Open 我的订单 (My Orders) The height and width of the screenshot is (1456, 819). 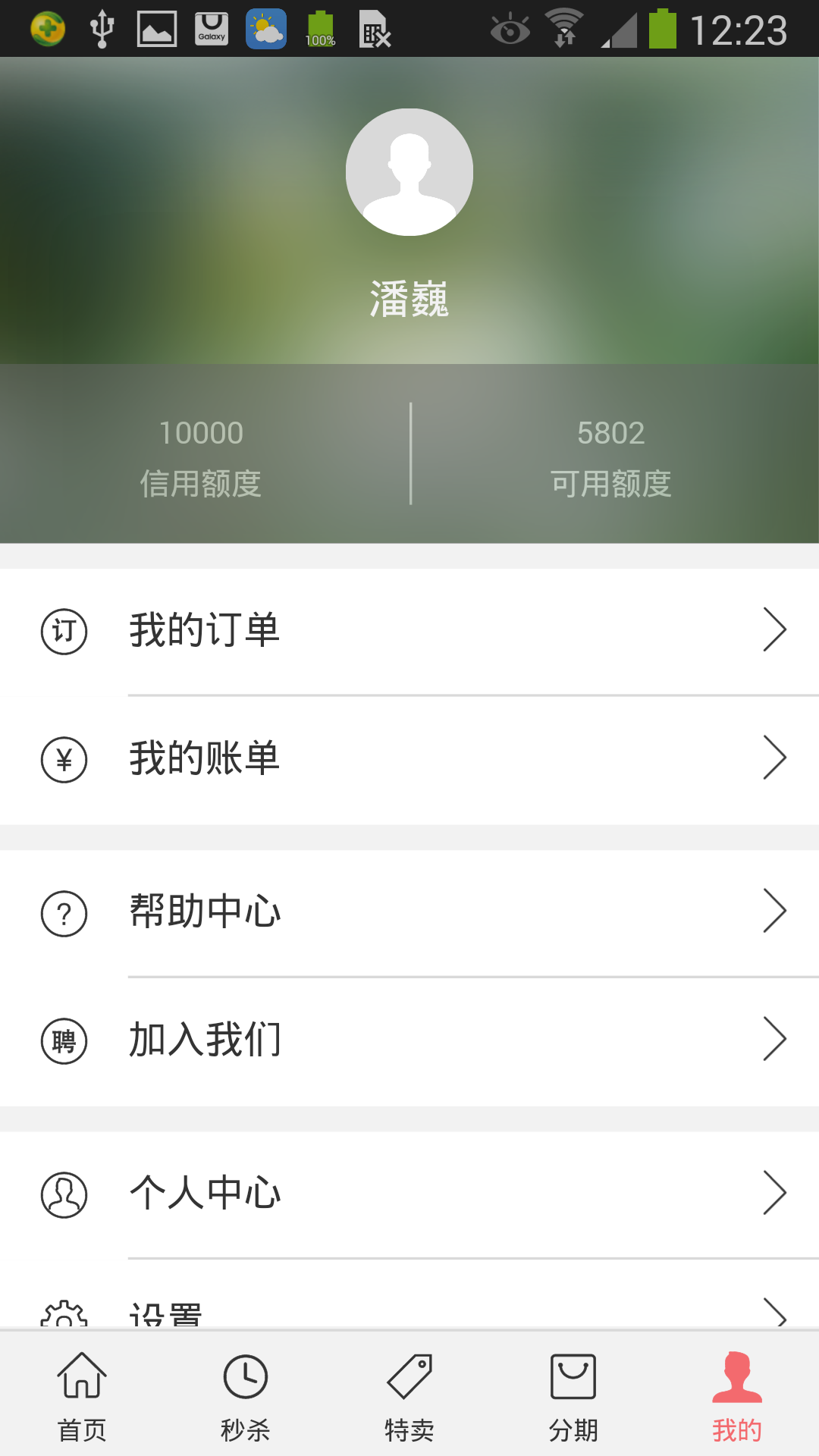[409, 631]
